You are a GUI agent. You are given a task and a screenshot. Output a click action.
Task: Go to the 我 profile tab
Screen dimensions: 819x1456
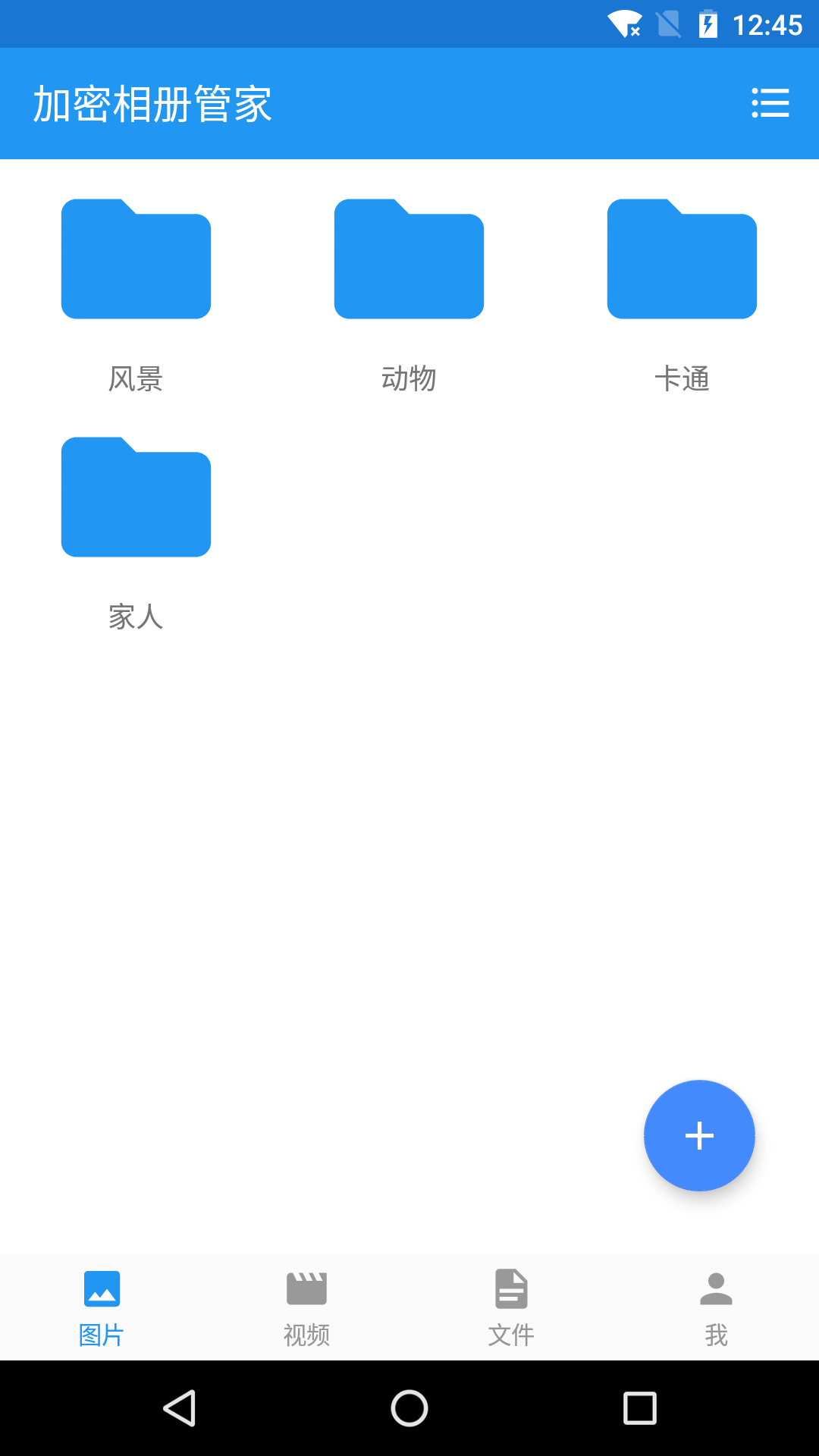click(x=717, y=1308)
